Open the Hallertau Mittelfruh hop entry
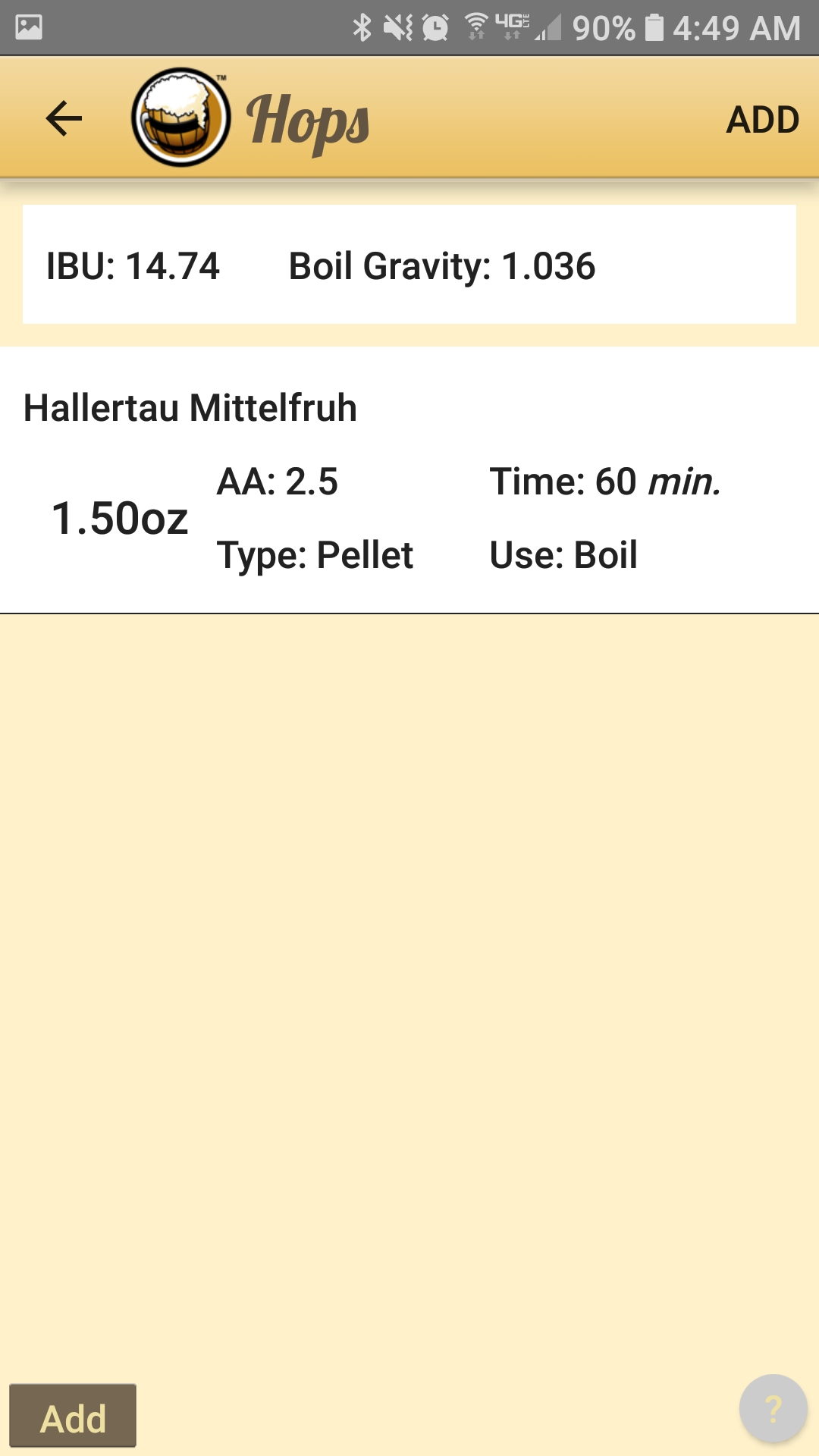Viewport: 819px width, 1456px height. (x=409, y=480)
